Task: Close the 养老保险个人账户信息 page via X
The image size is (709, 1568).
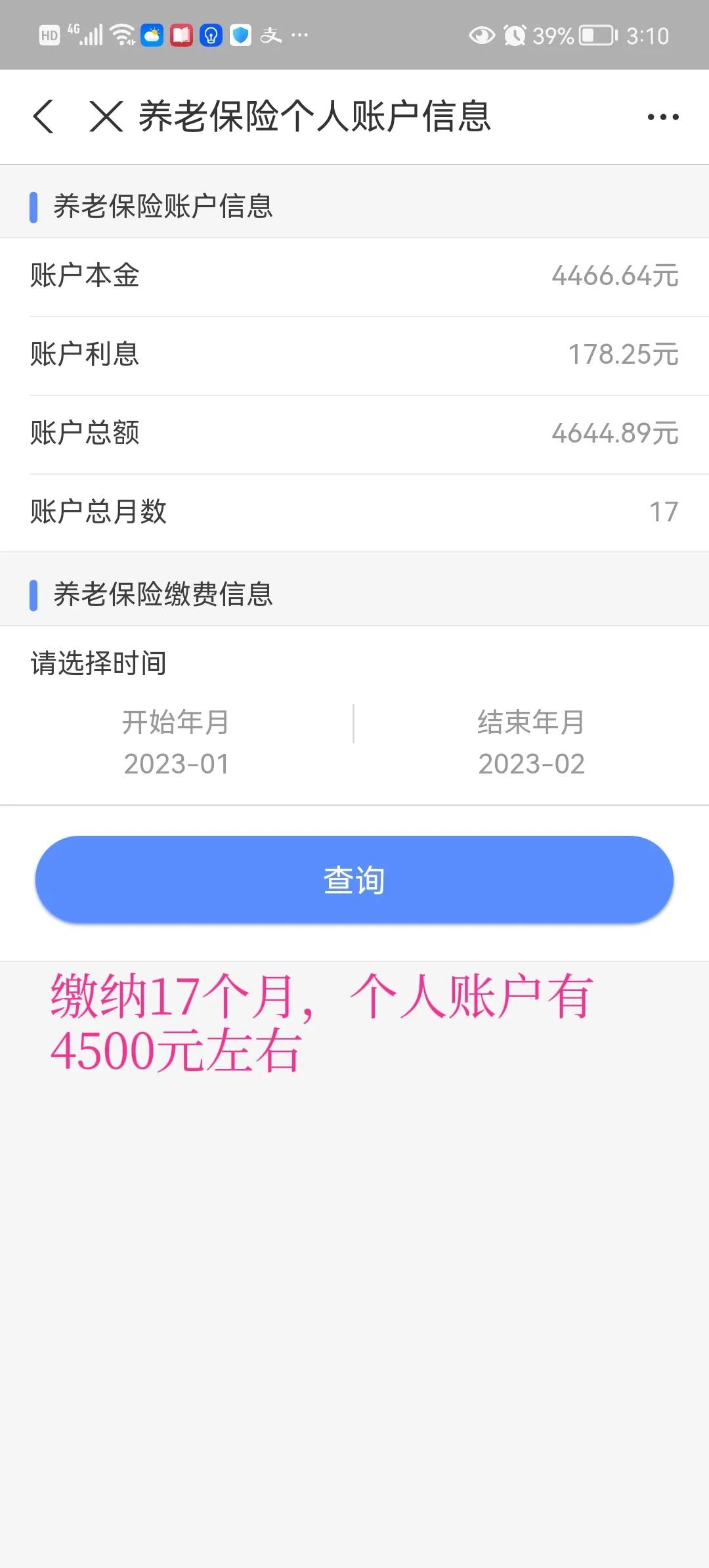Action: tap(107, 116)
